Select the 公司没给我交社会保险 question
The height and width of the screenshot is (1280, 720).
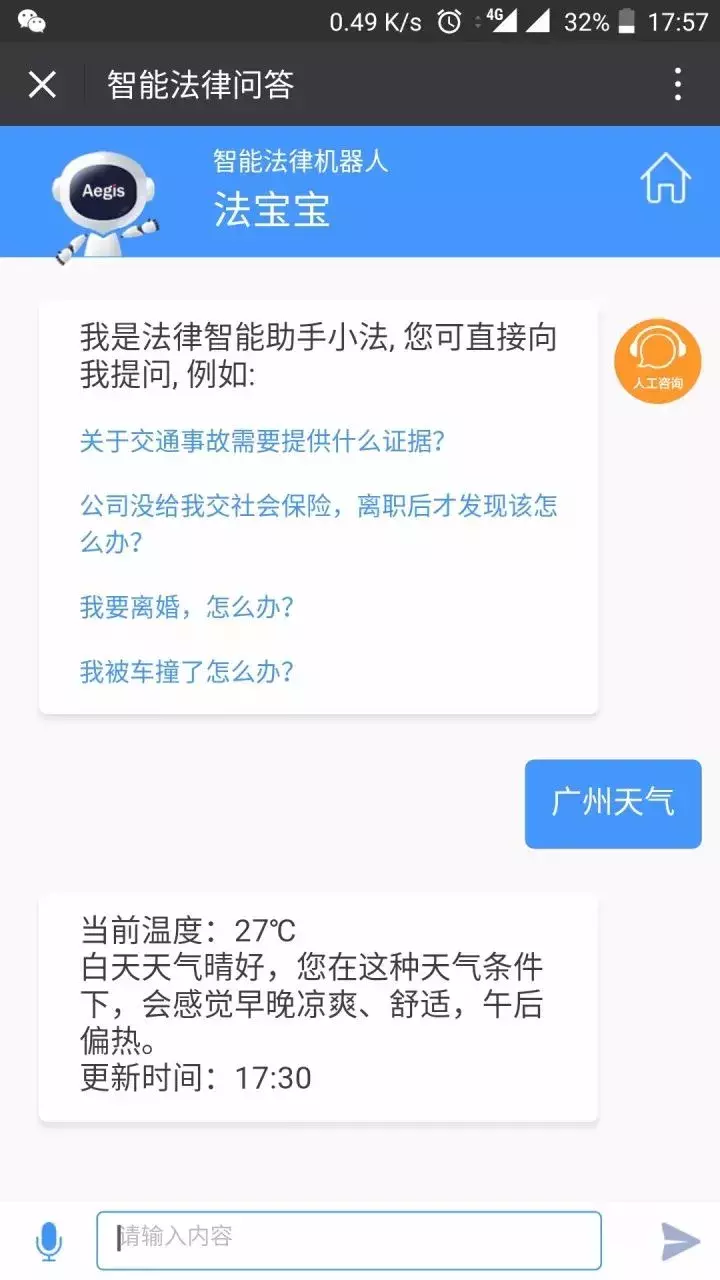[x=318, y=522]
